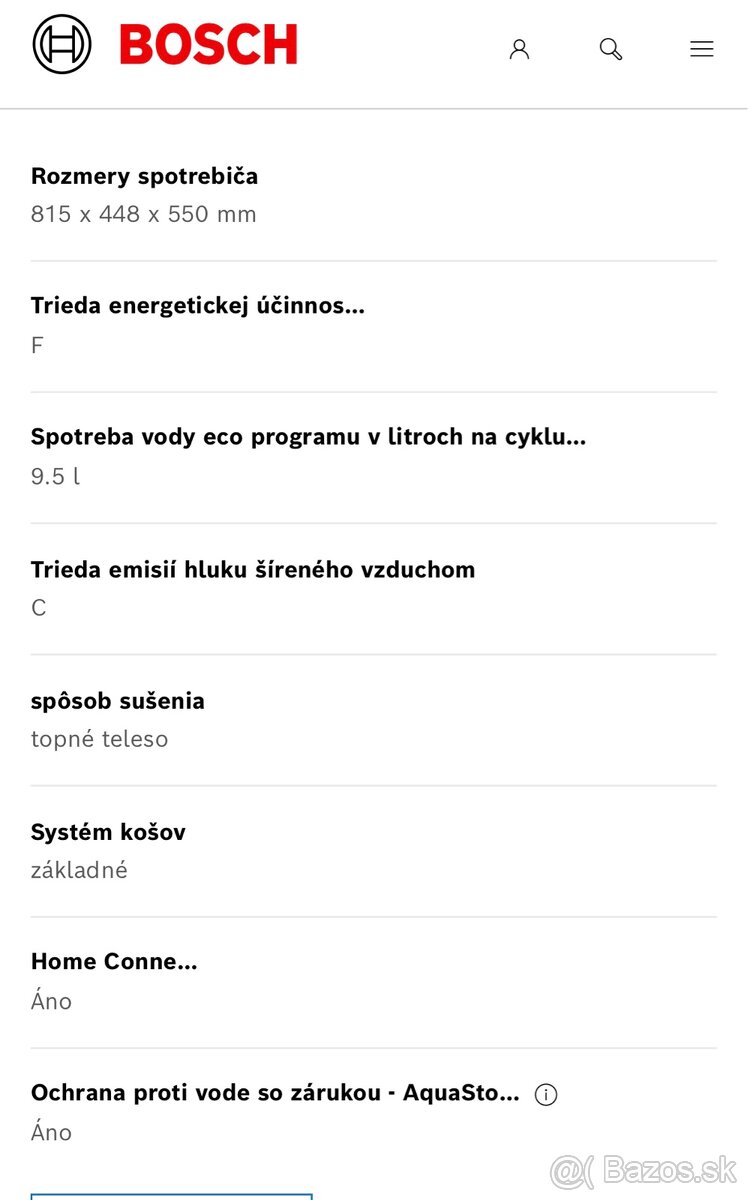Click the 'F' energy class value
The height and width of the screenshot is (1200, 748).
tap(37, 346)
